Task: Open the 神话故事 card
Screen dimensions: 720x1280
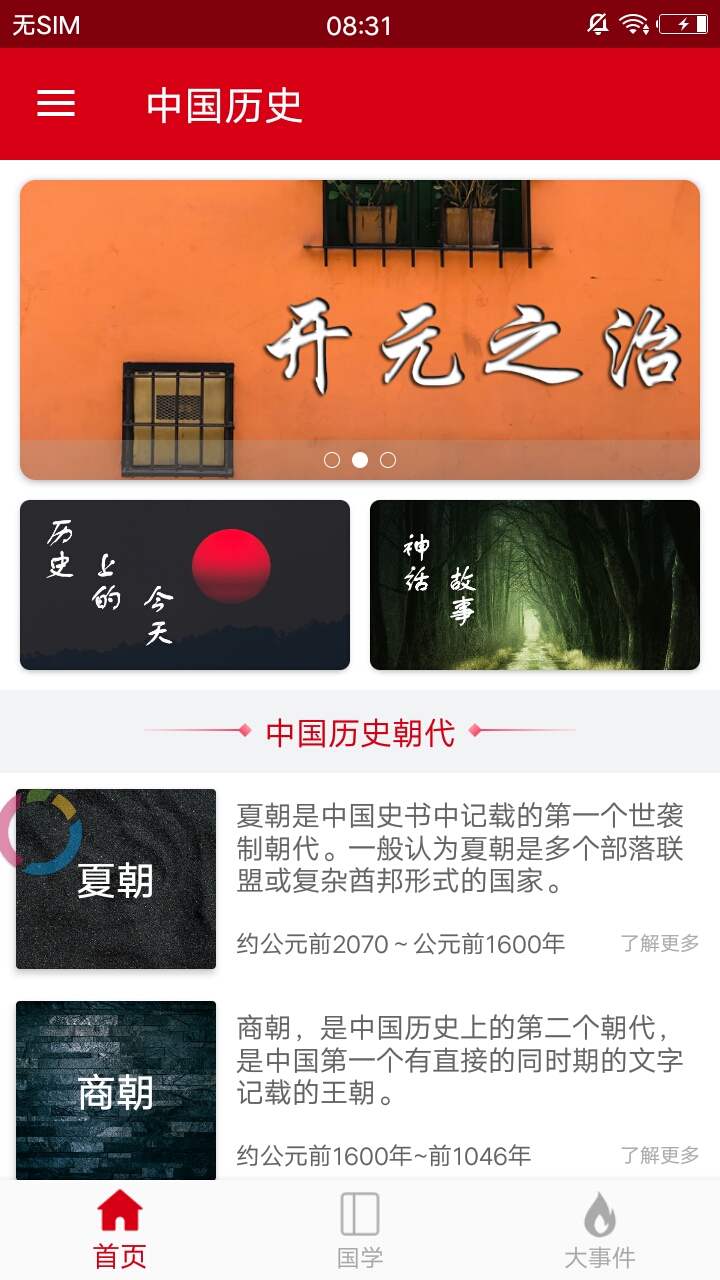Action: click(535, 584)
